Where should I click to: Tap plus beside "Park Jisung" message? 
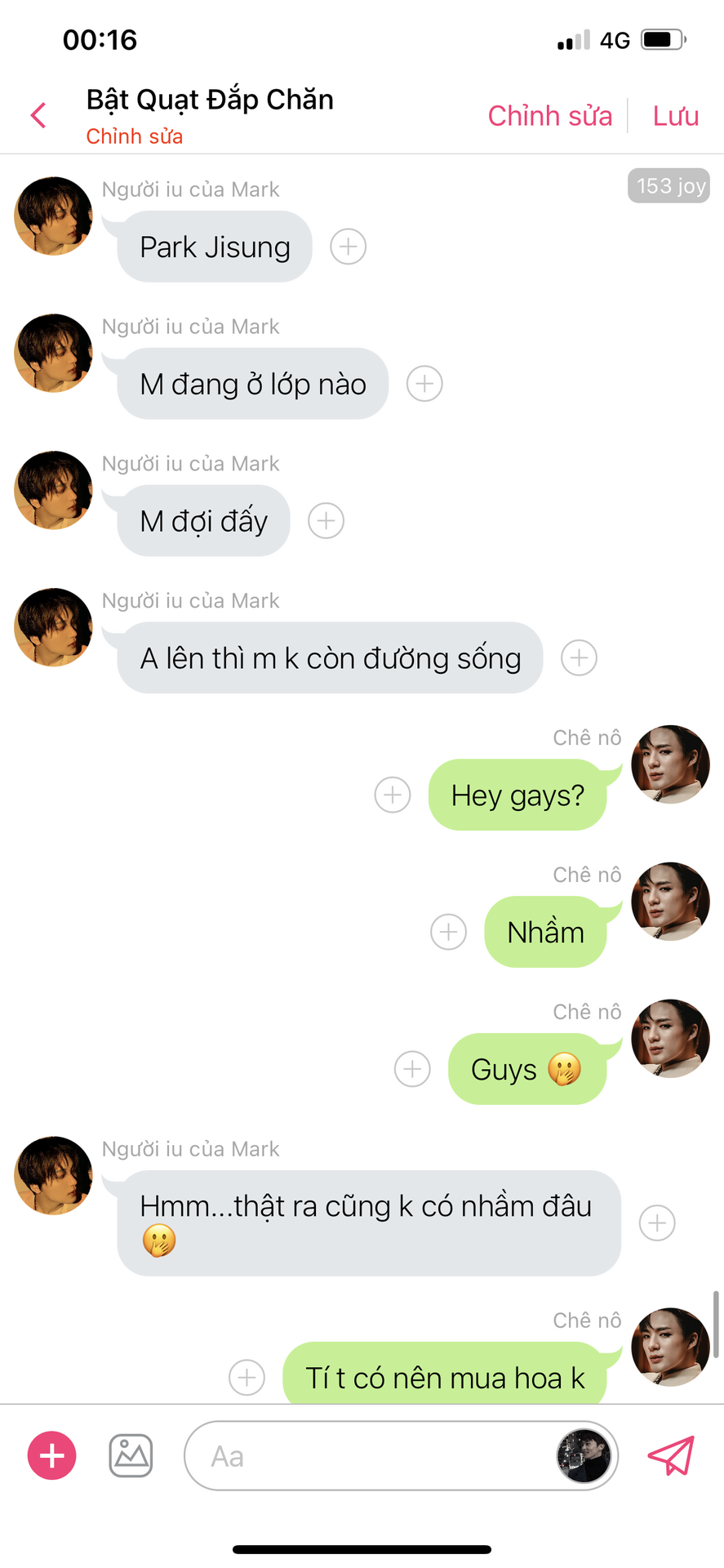point(349,247)
